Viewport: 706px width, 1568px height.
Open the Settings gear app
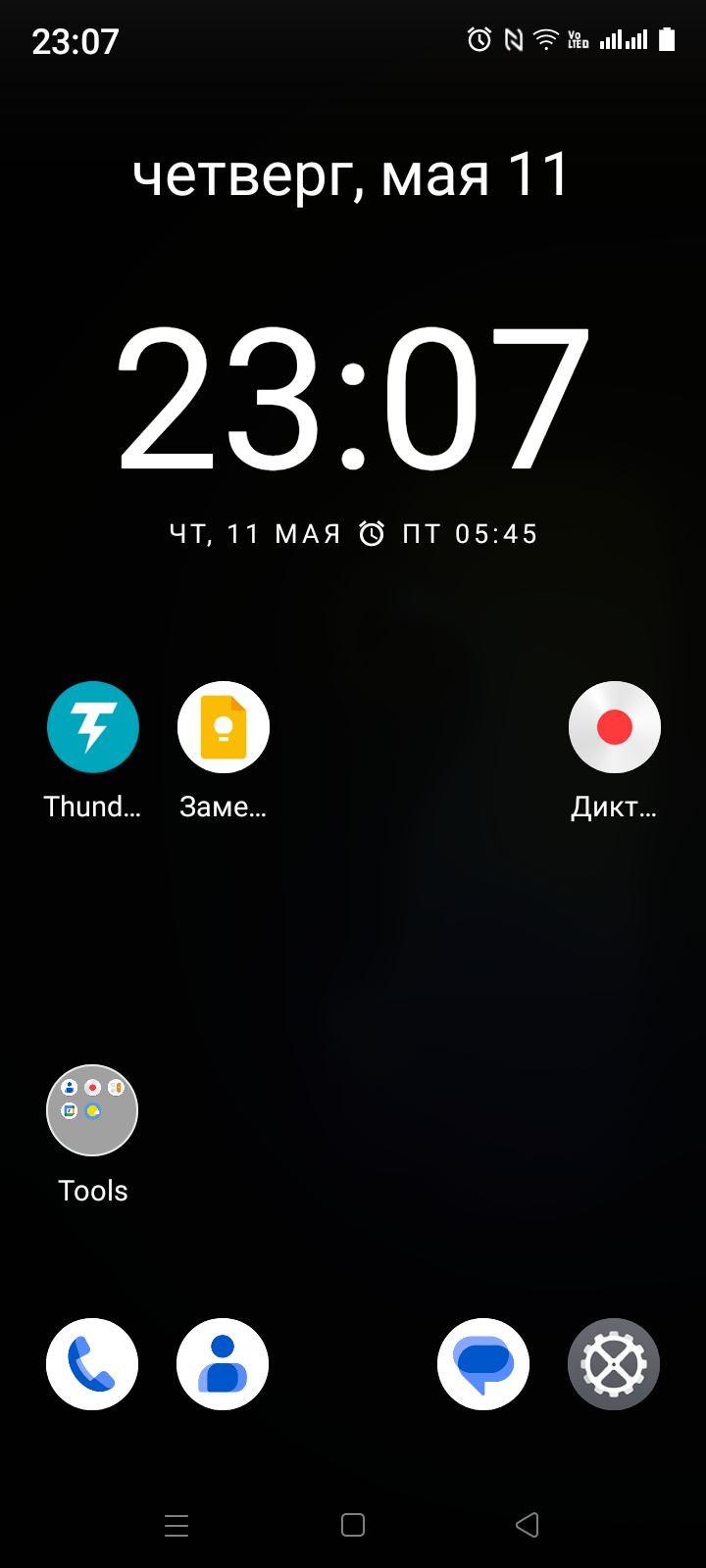(614, 1364)
